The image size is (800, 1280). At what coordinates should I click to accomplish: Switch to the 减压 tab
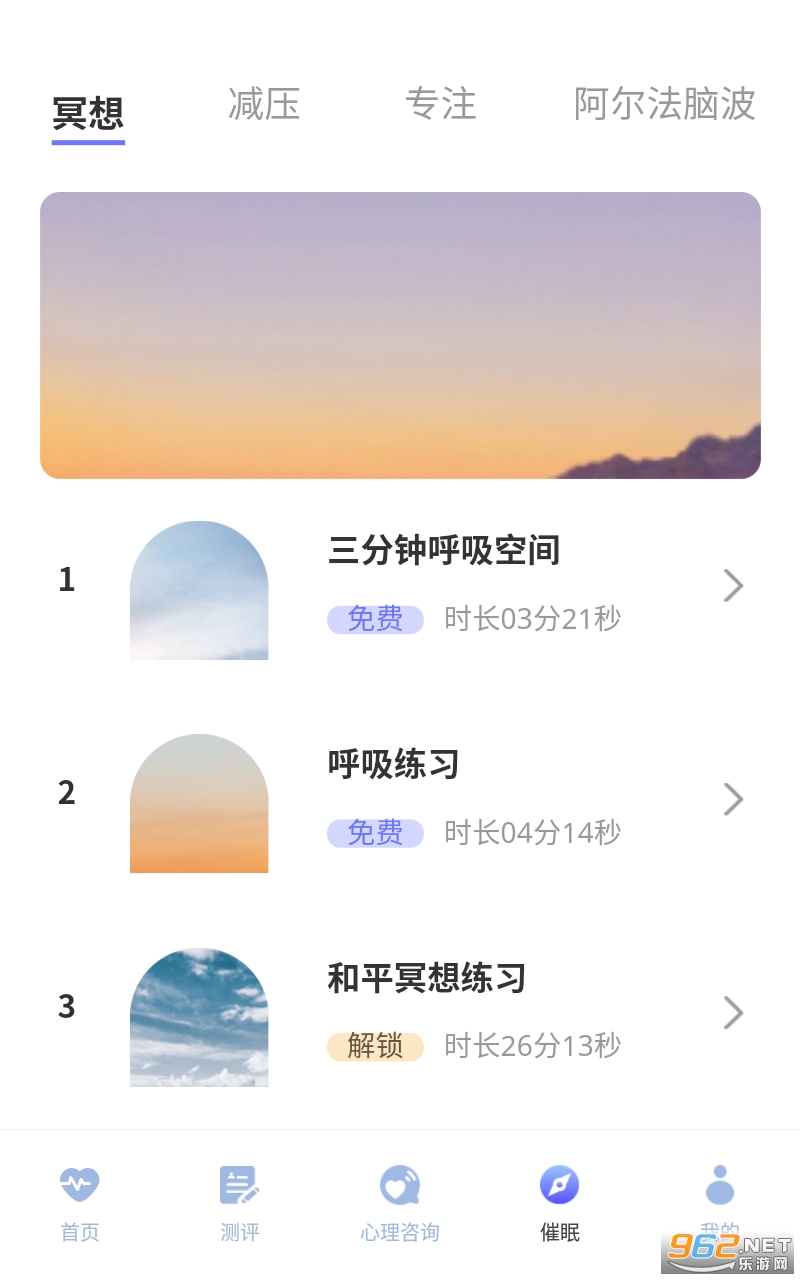click(x=264, y=105)
